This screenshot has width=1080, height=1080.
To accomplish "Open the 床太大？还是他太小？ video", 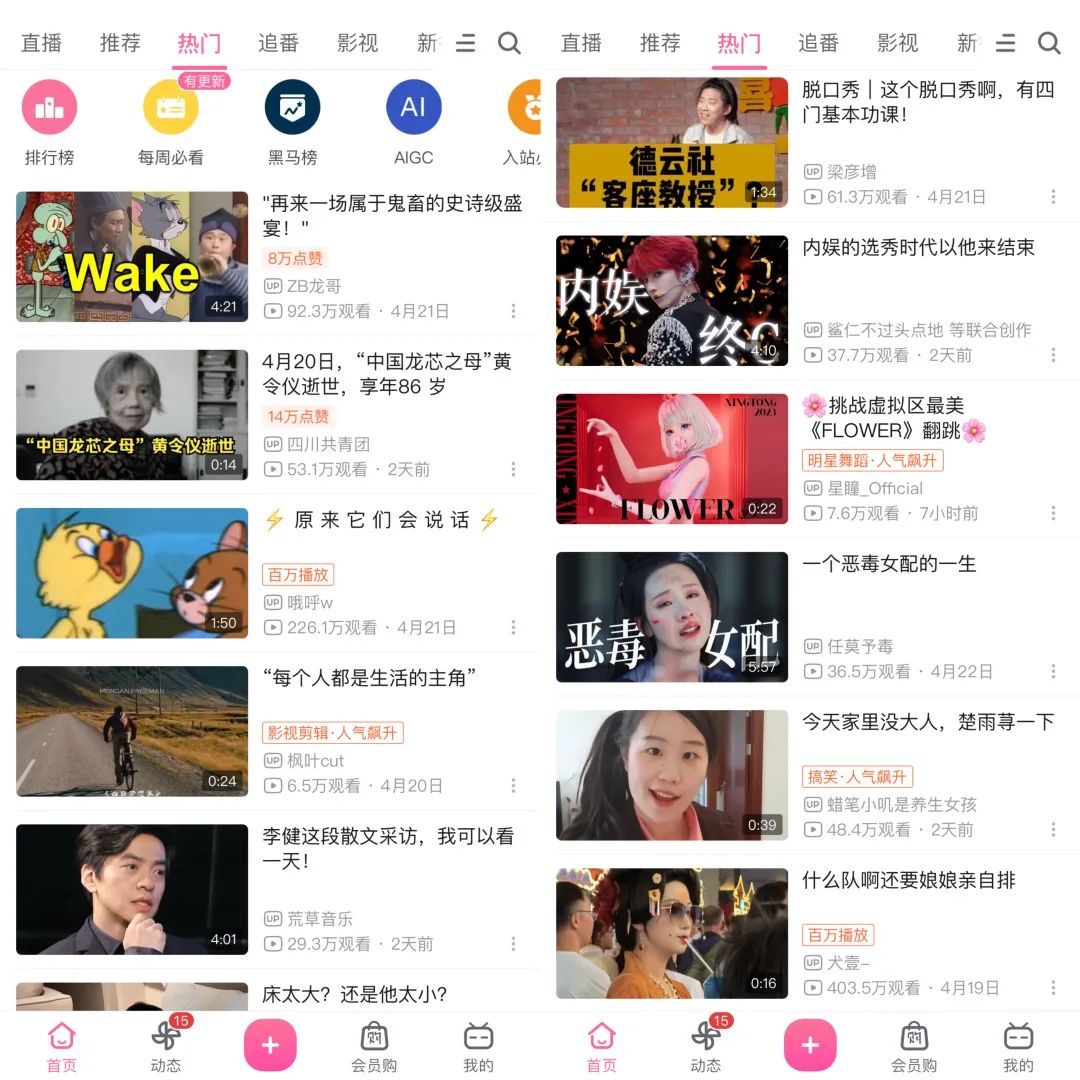I will click(354, 994).
